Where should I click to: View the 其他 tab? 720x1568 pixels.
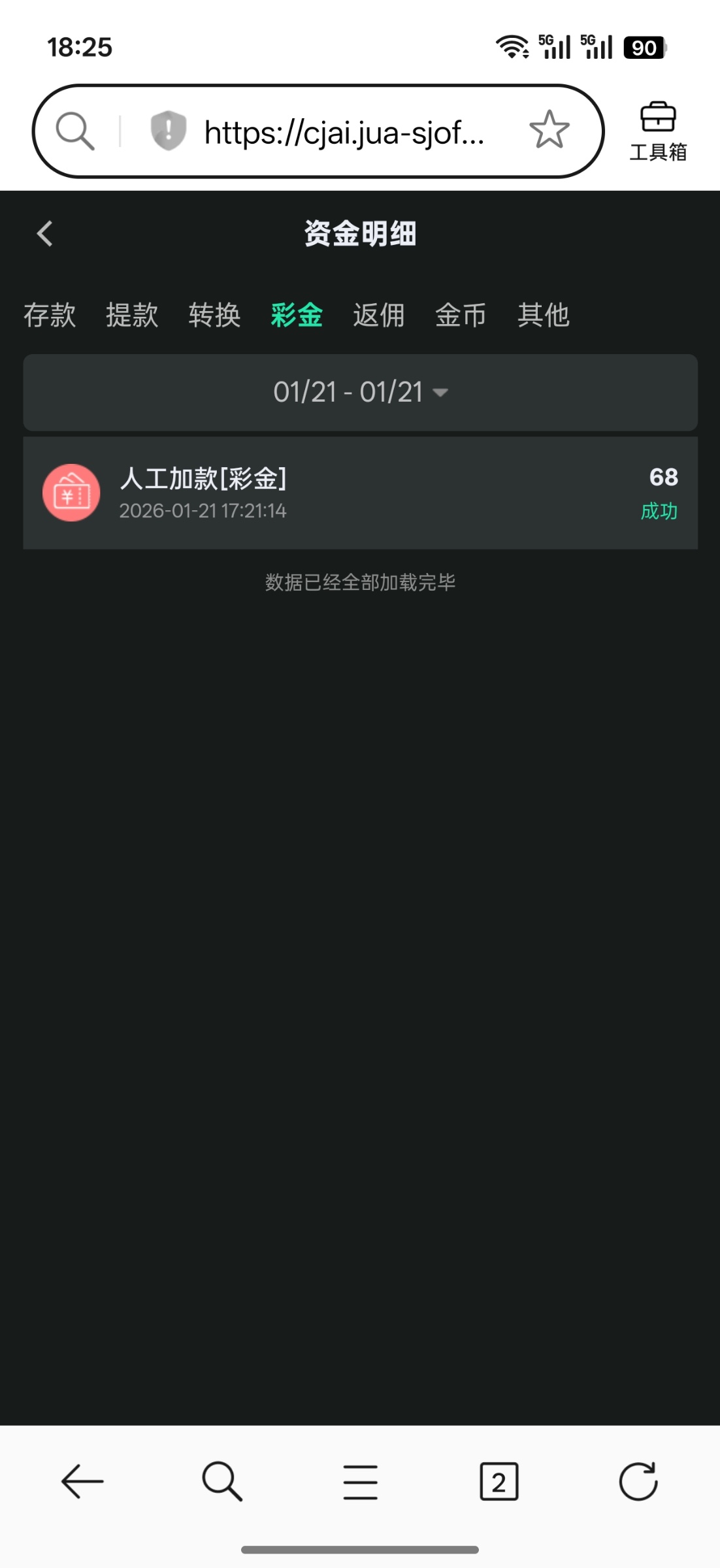click(x=543, y=315)
